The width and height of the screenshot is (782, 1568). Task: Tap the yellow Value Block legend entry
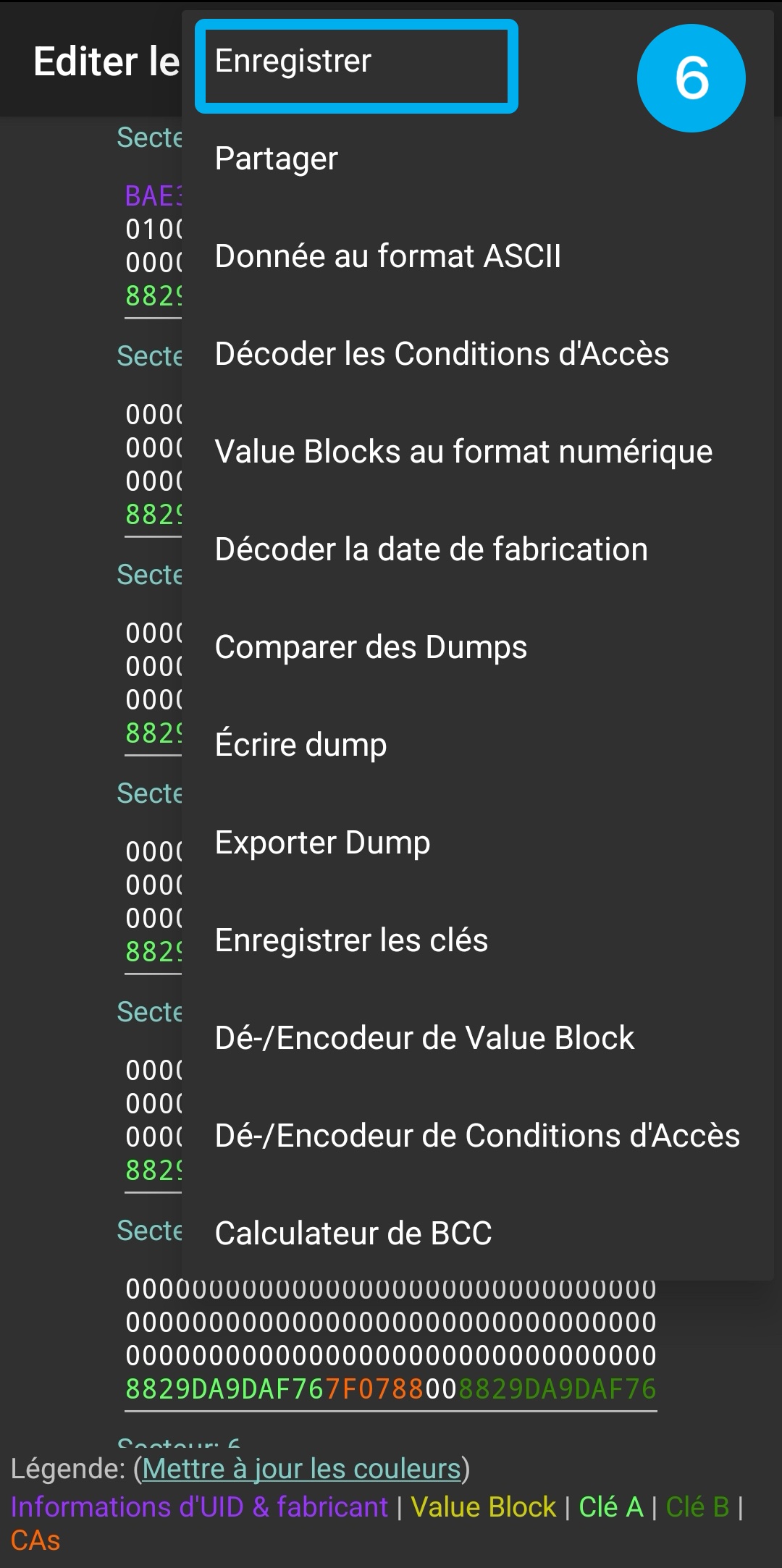pyautogui.click(x=482, y=1507)
